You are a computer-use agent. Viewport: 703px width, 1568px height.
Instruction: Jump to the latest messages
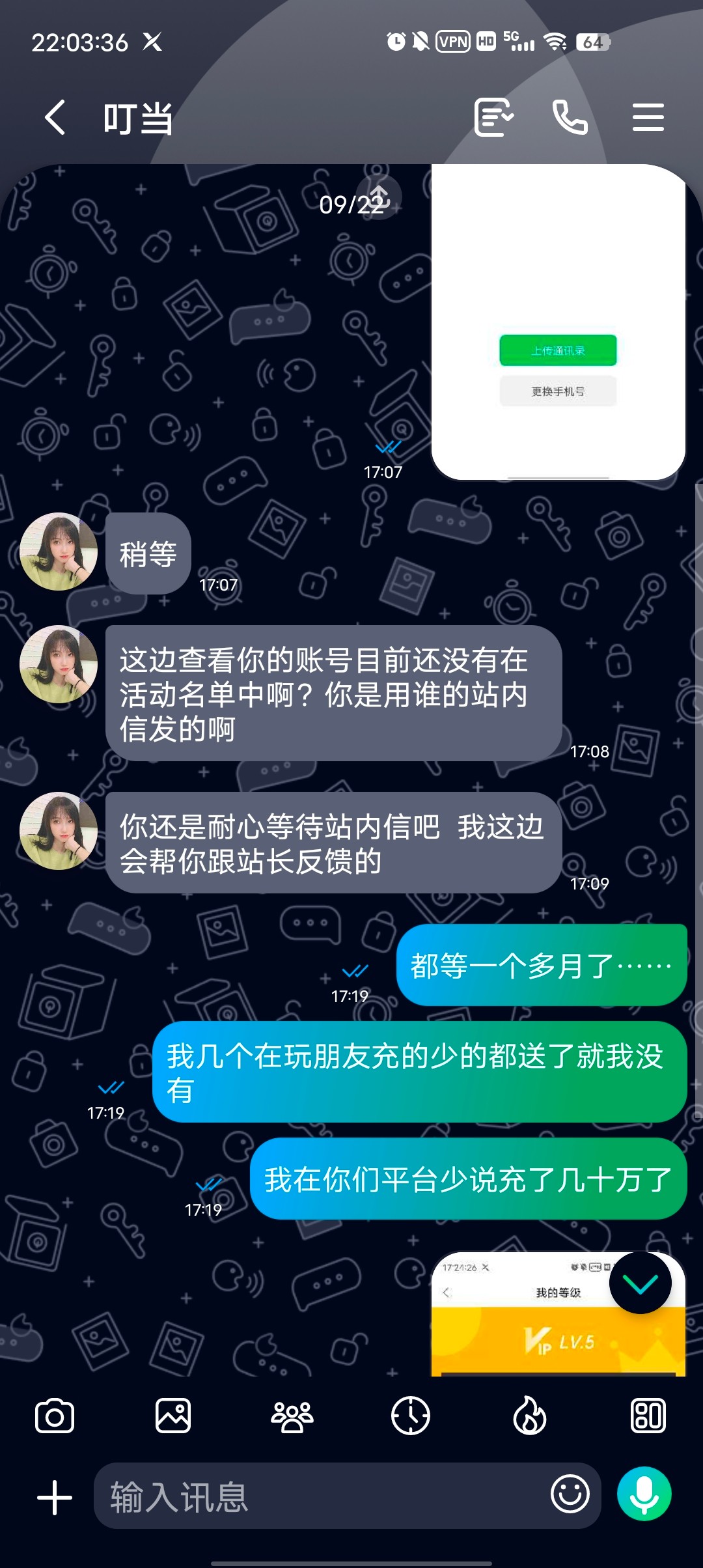(640, 1283)
